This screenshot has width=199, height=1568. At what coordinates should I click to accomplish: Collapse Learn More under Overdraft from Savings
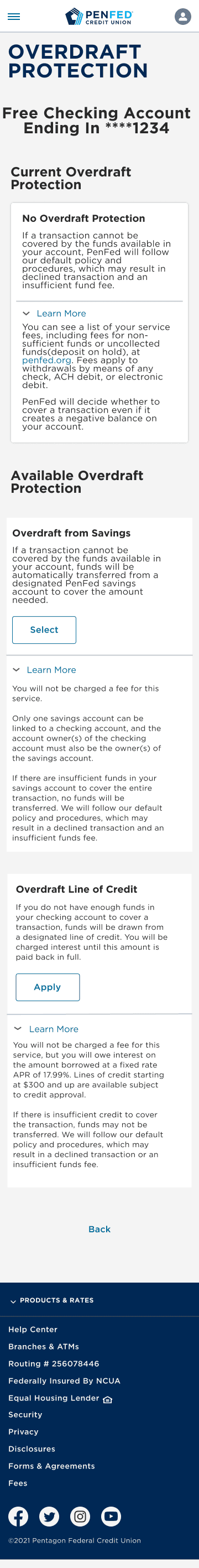pyautogui.click(x=44, y=670)
